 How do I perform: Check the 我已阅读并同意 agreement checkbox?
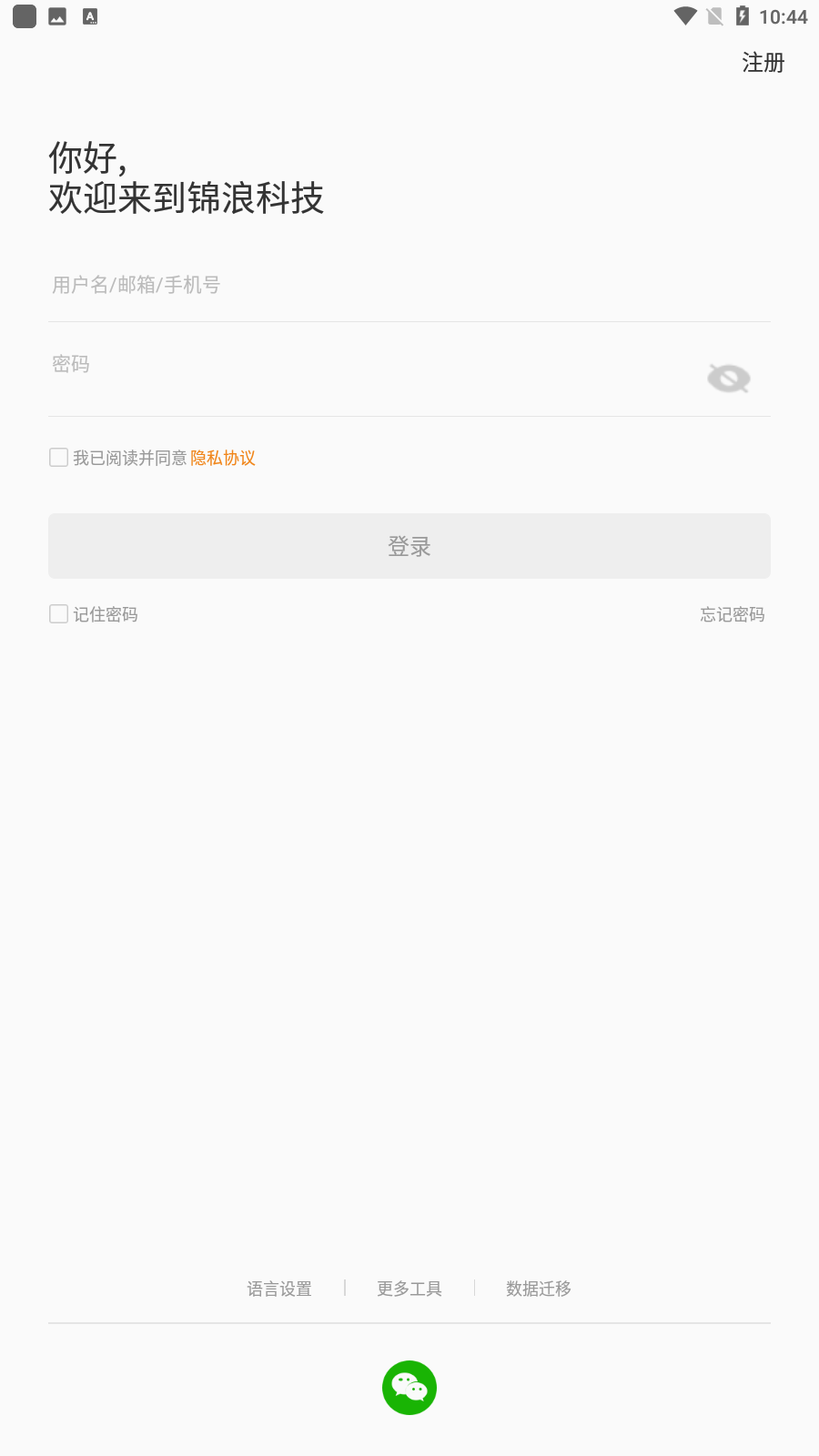[58, 457]
